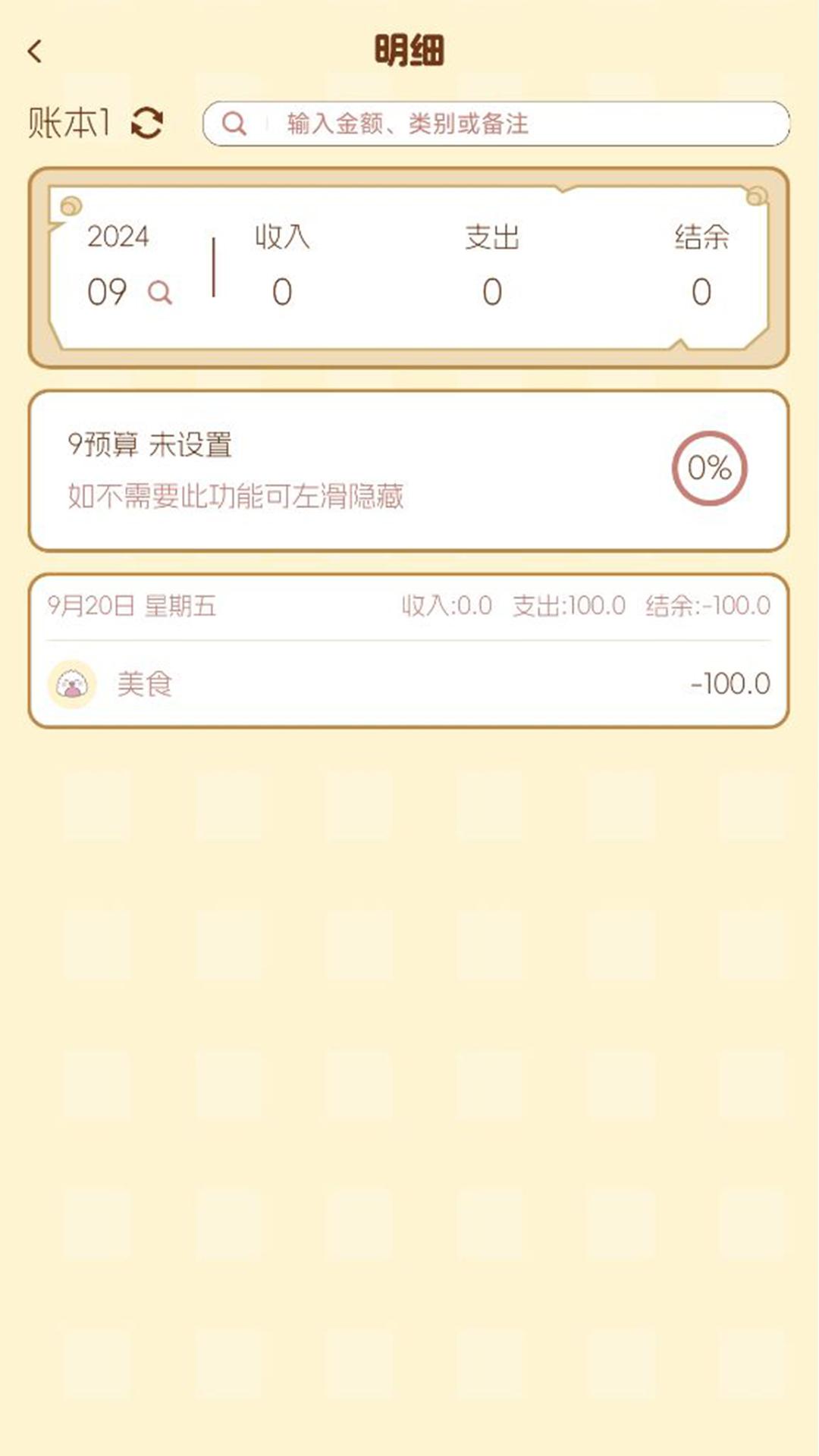Go back from the 明细 page
The width and height of the screenshot is (819, 1456).
click(35, 52)
